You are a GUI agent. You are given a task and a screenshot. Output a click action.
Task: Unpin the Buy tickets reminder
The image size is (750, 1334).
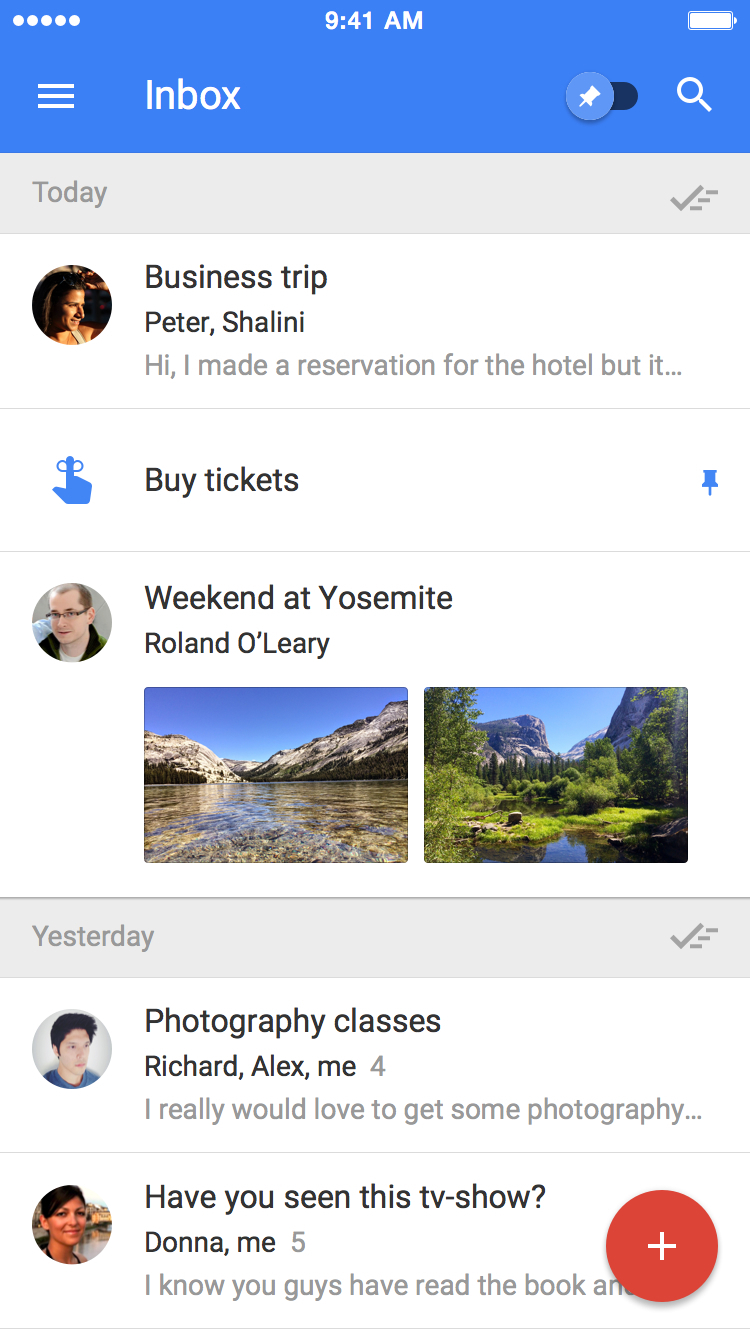click(709, 483)
